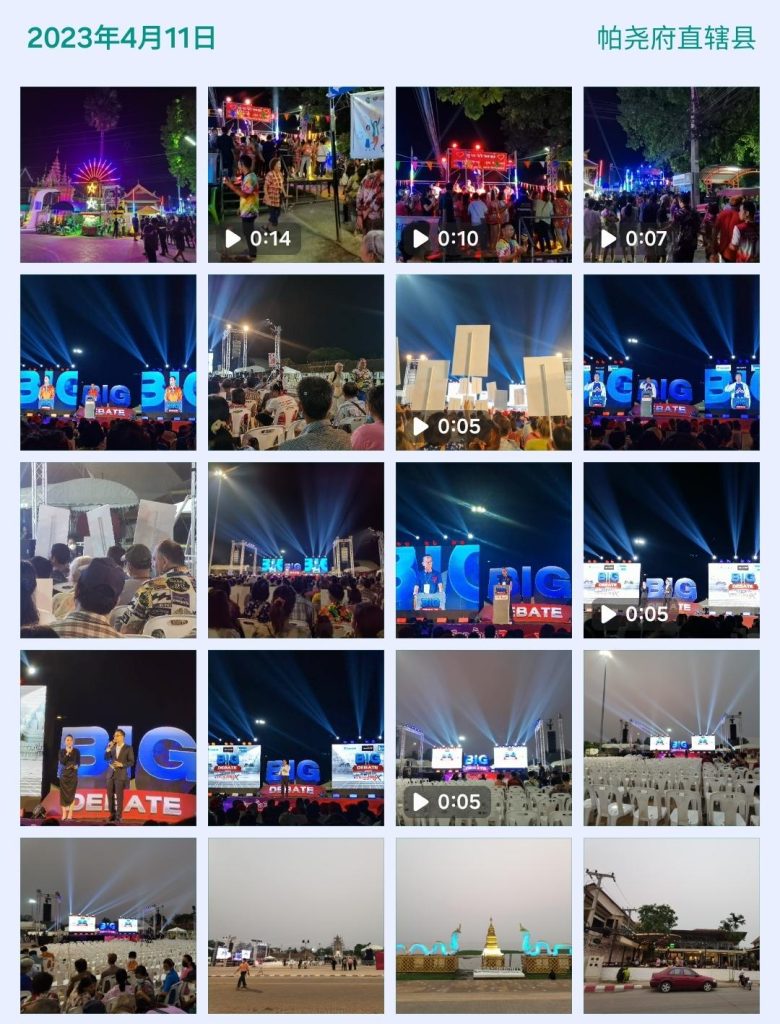The height and width of the screenshot is (1024, 780).
Task: Open close-up photo of speaker at the DEBATE podium
Action: click(483, 550)
